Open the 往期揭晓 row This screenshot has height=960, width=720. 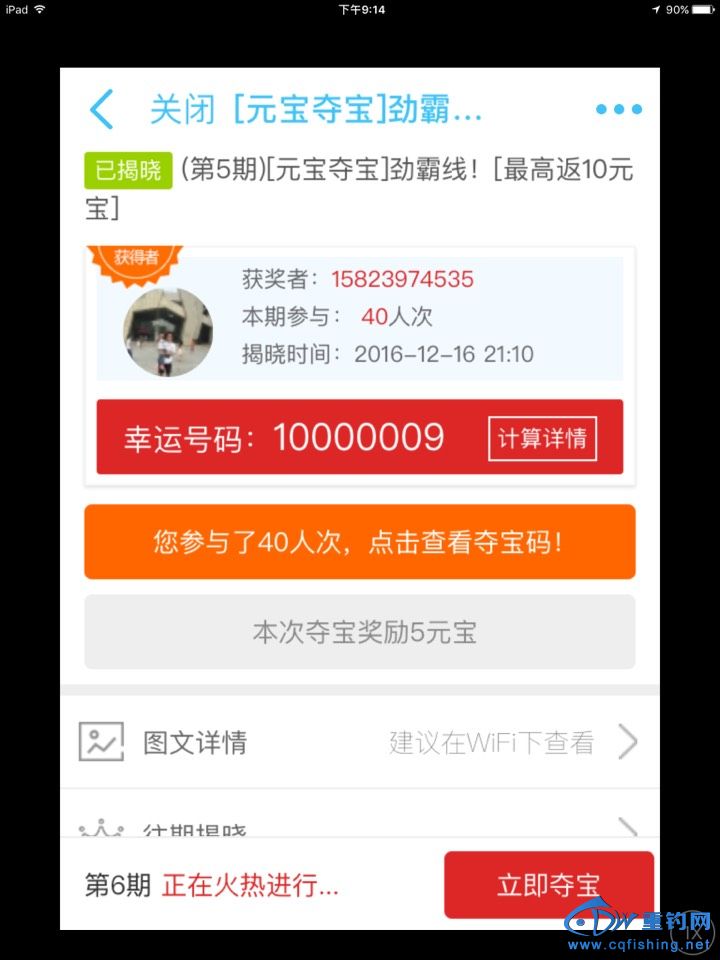(359, 828)
